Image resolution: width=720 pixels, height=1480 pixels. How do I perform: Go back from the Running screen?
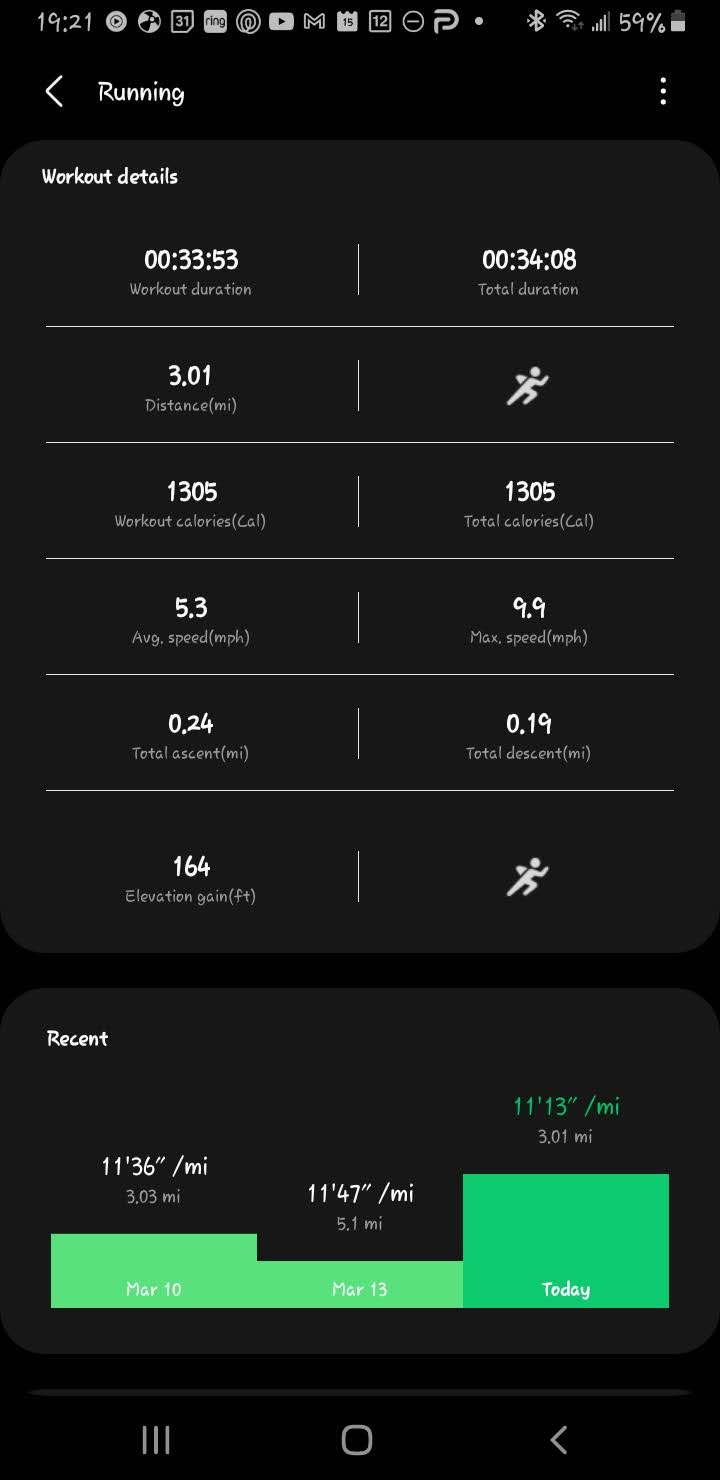(x=54, y=92)
